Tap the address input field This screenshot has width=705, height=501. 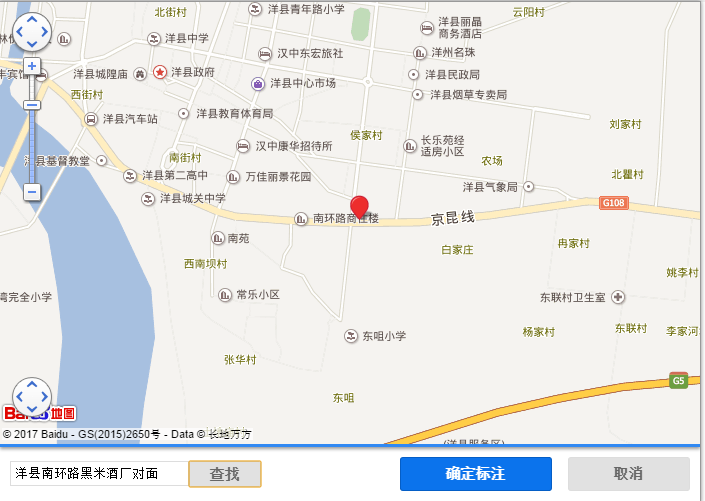coord(98,474)
